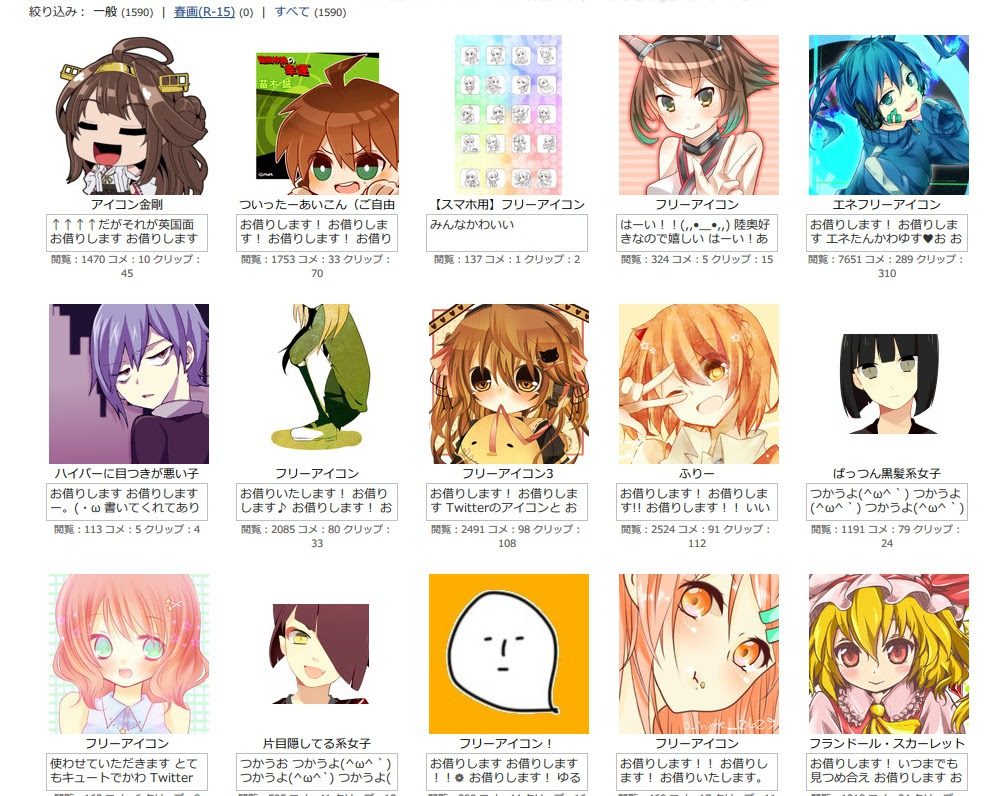Open the ハイパーに目つきが悪い子 thumbnail

pos(128,384)
